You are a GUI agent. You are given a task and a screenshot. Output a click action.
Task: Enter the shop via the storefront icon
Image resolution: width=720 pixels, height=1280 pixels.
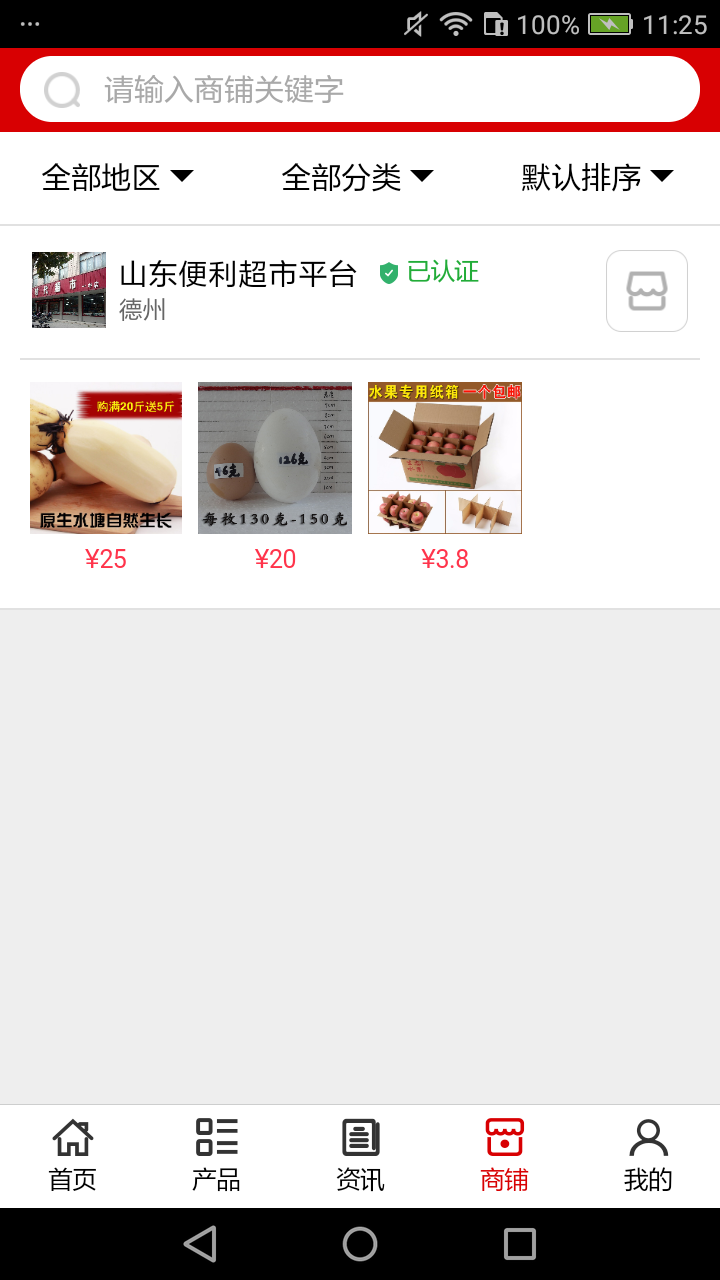click(x=646, y=291)
